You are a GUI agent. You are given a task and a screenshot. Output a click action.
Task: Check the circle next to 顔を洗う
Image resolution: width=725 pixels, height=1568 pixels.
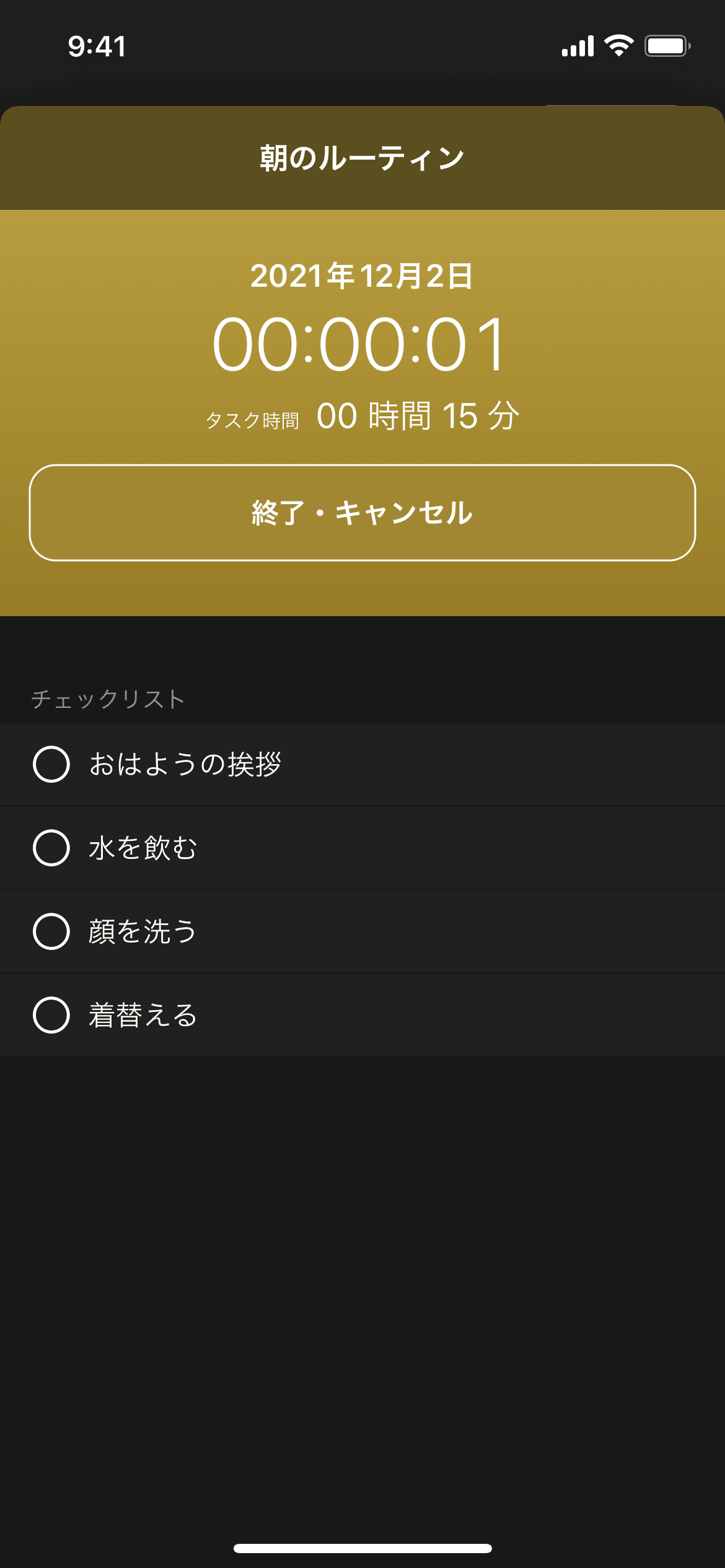click(x=52, y=930)
